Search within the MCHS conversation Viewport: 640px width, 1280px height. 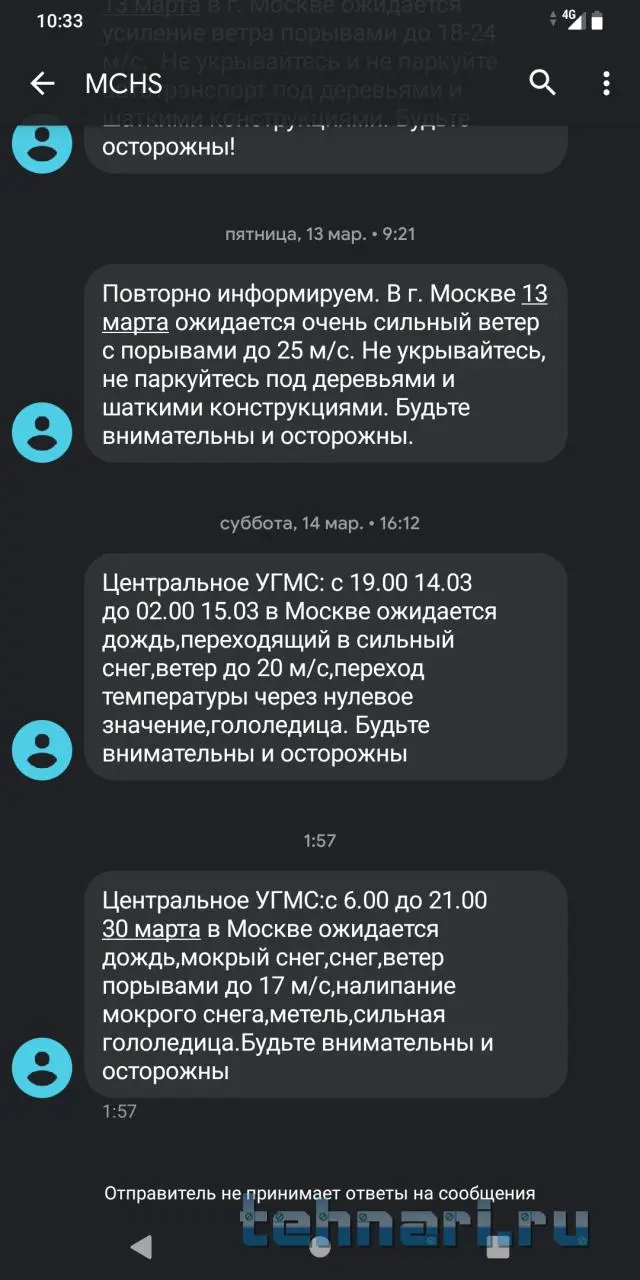click(542, 83)
